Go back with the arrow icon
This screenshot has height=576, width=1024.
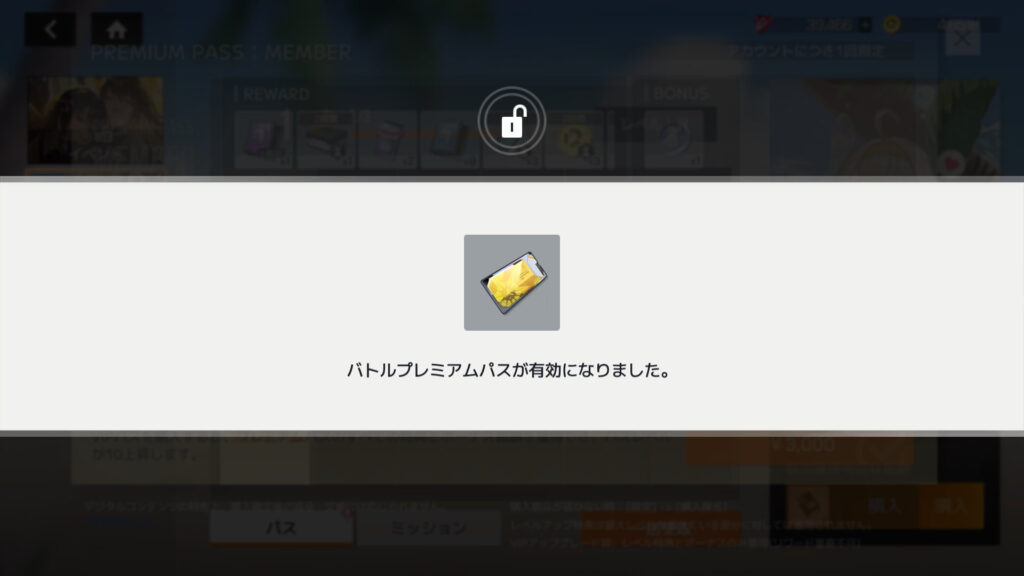(x=50, y=29)
